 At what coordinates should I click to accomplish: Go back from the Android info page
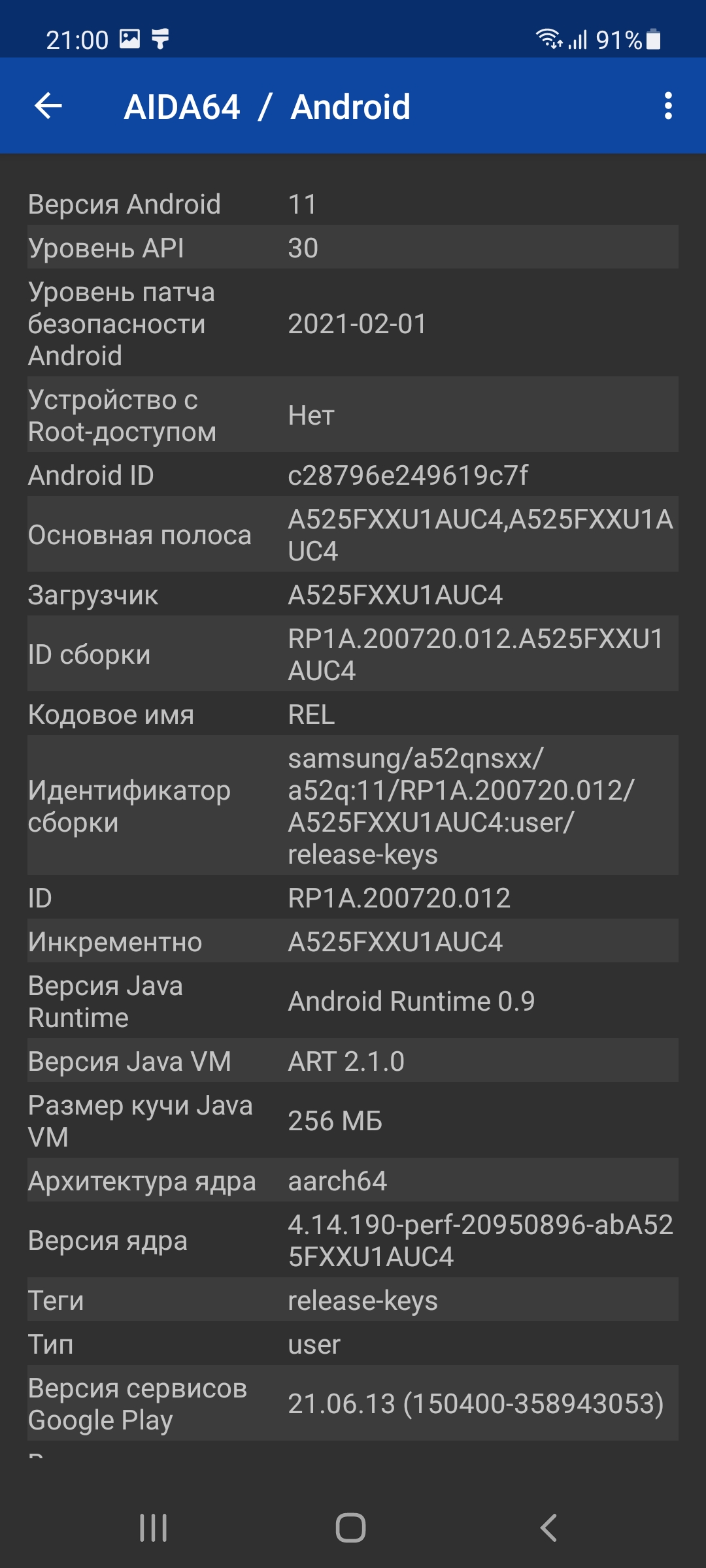coord(48,106)
